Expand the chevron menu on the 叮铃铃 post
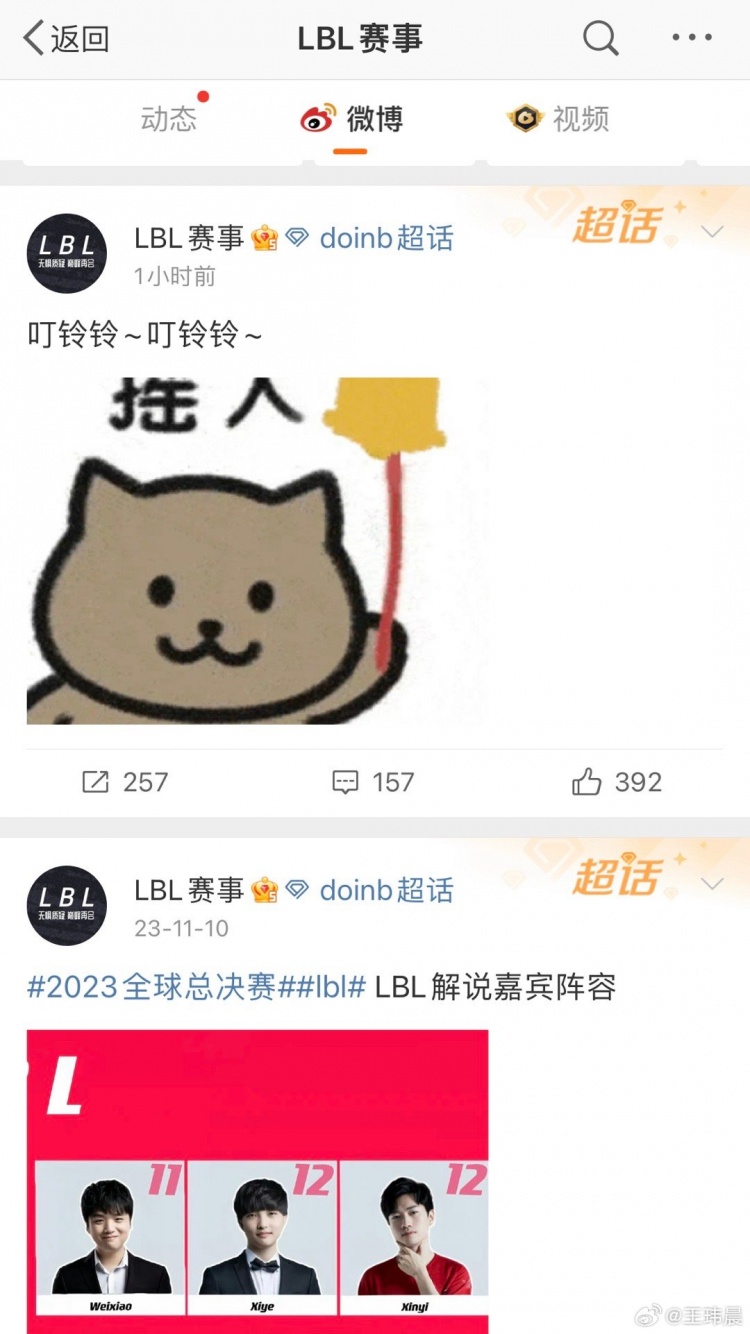This screenshot has width=750, height=1334. [712, 232]
